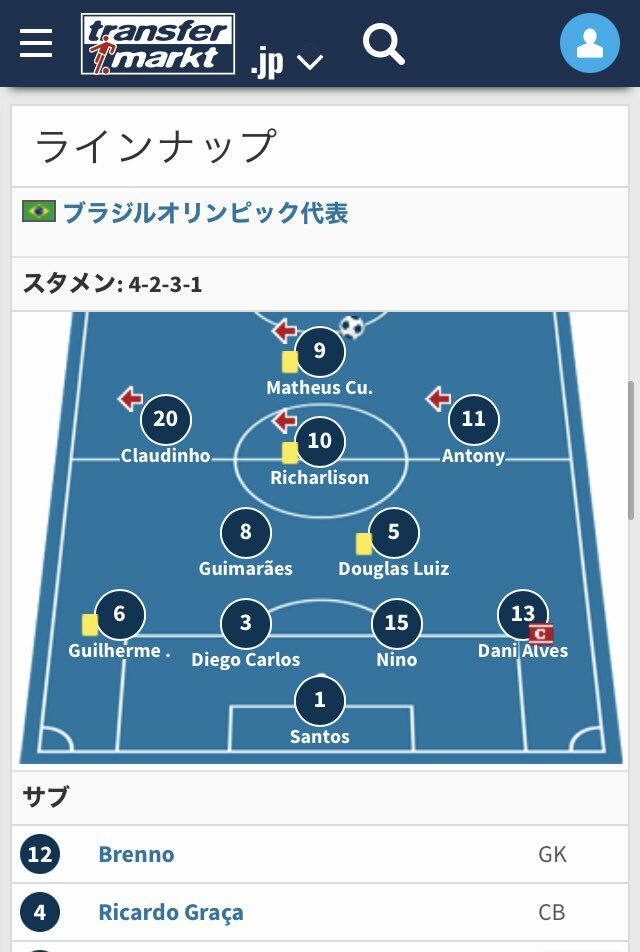Open the user profile icon
This screenshot has width=640, height=952.
(589, 43)
